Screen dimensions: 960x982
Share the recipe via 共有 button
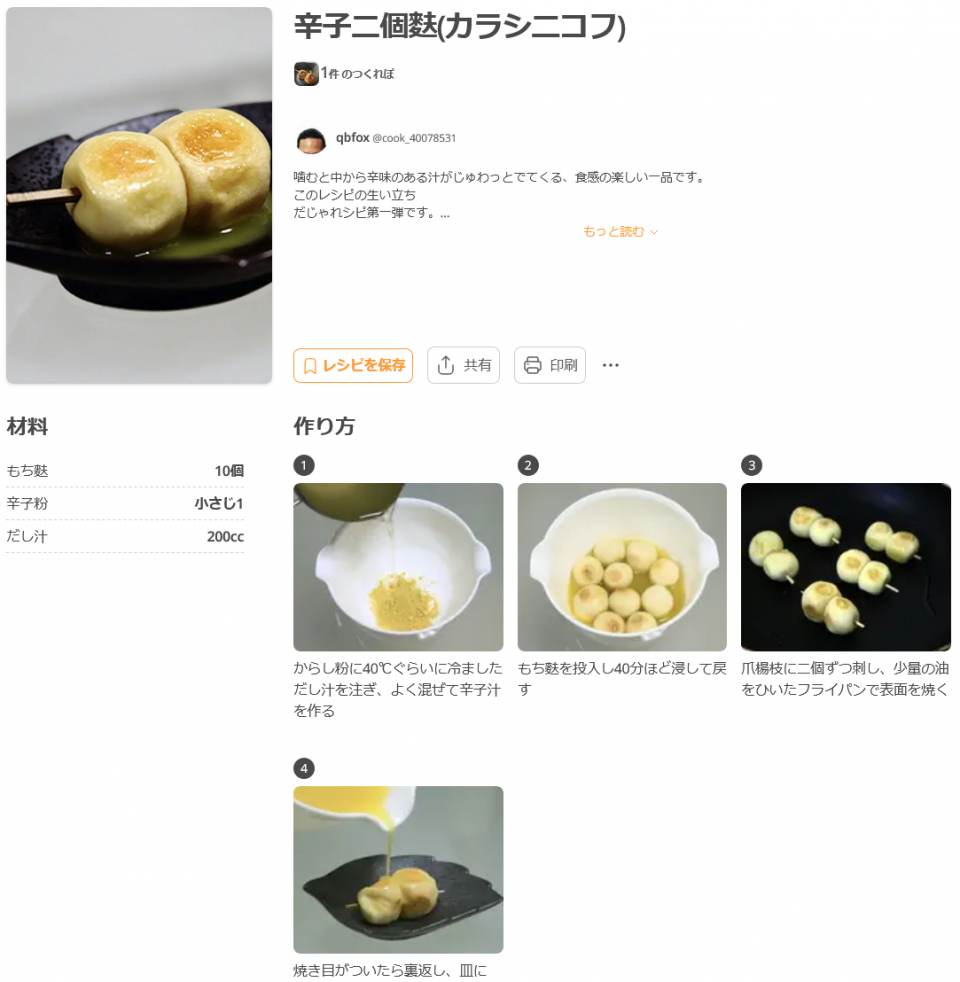coord(463,365)
